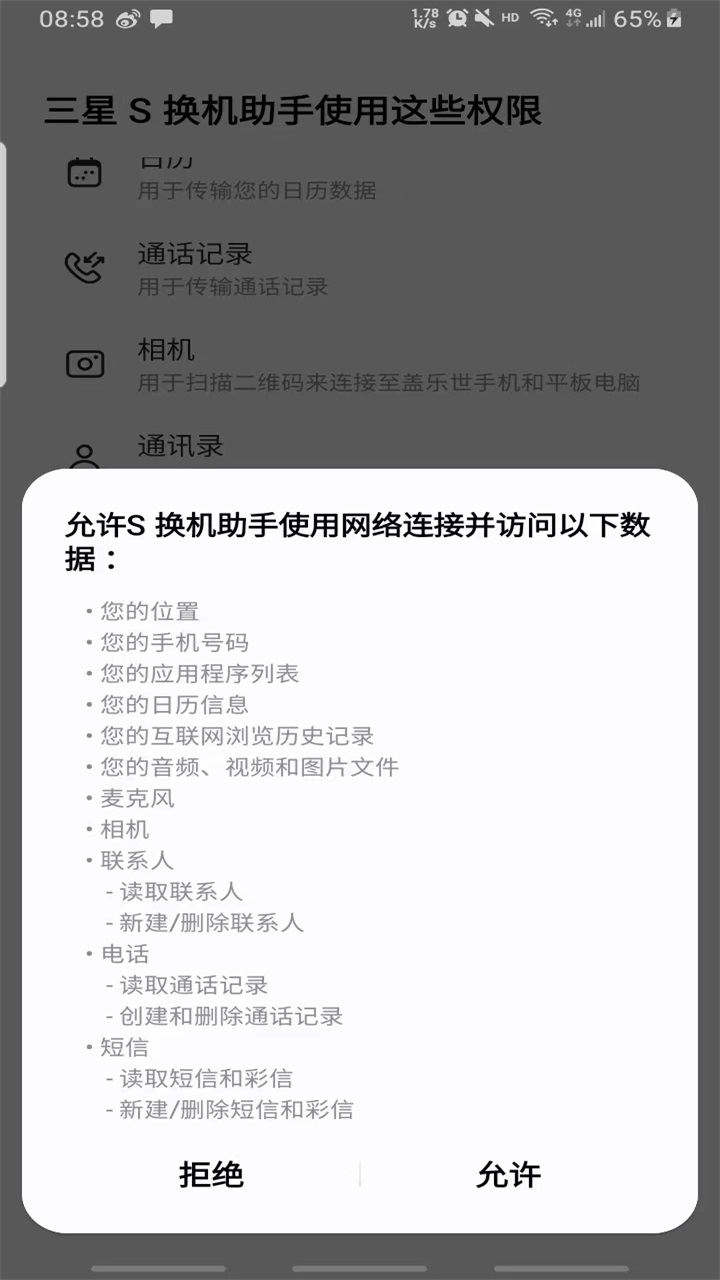Tap 允许 to grant permissions
This screenshot has height=1280, width=720.
(x=509, y=1174)
